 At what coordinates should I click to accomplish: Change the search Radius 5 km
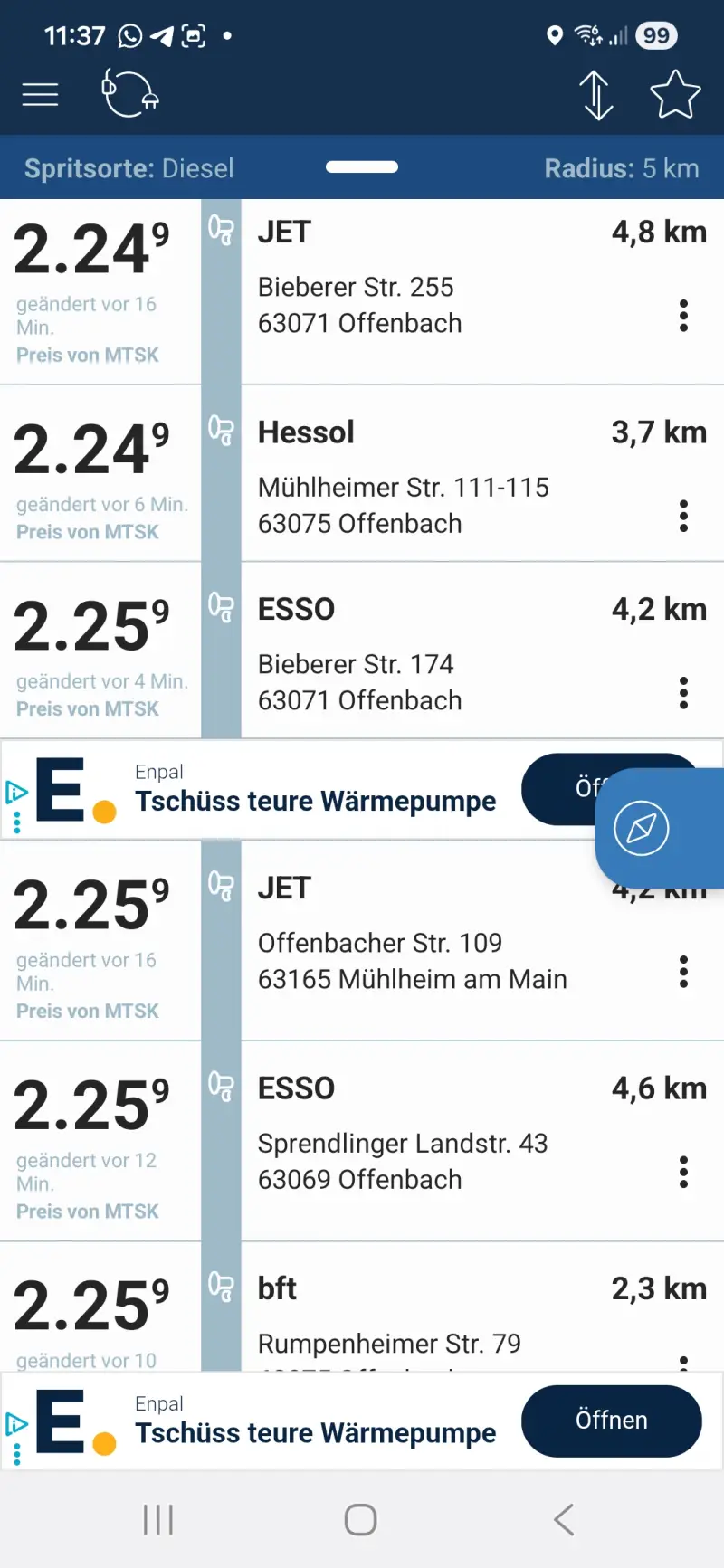tap(621, 168)
